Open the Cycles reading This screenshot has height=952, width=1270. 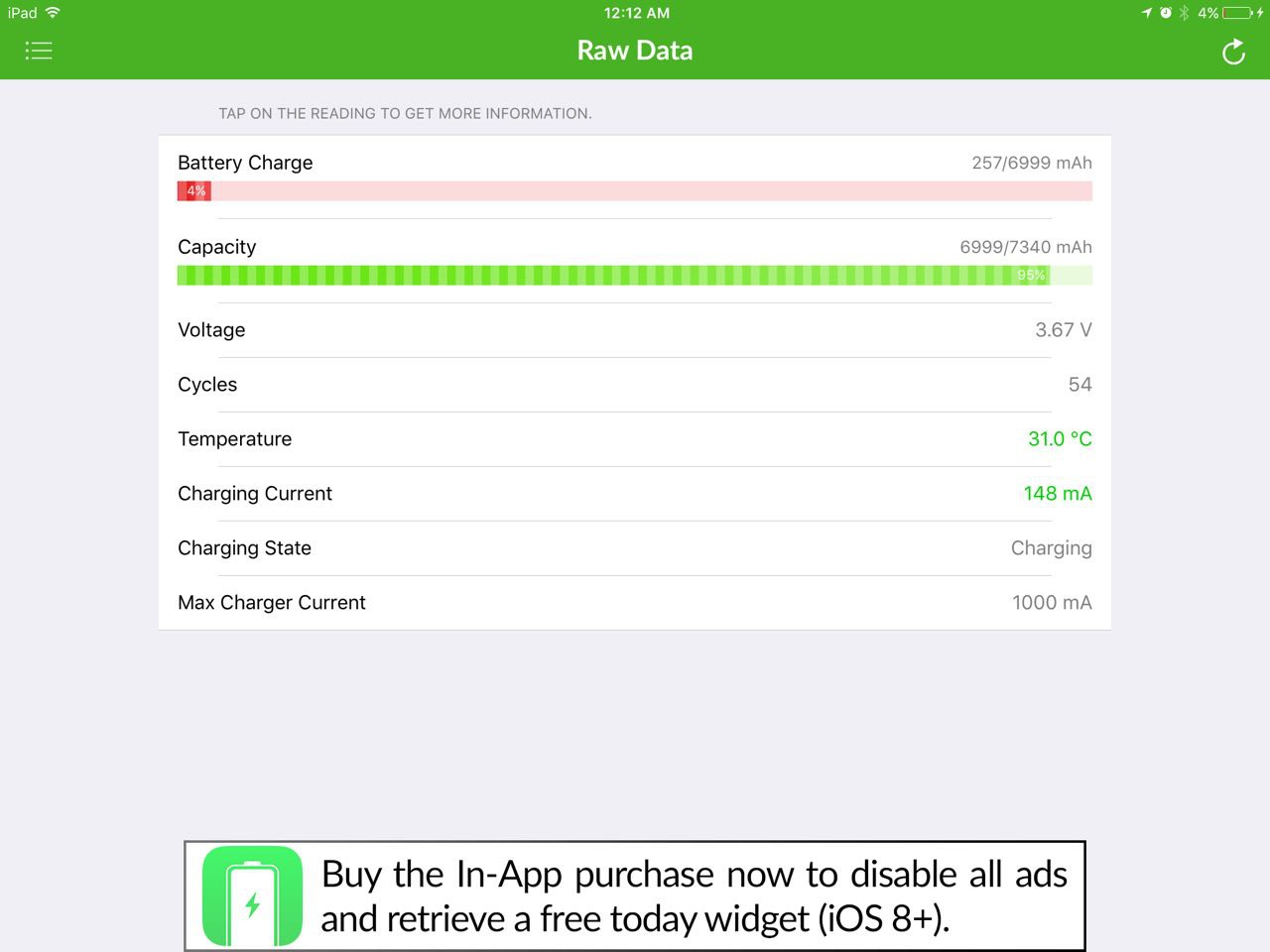pos(635,385)
